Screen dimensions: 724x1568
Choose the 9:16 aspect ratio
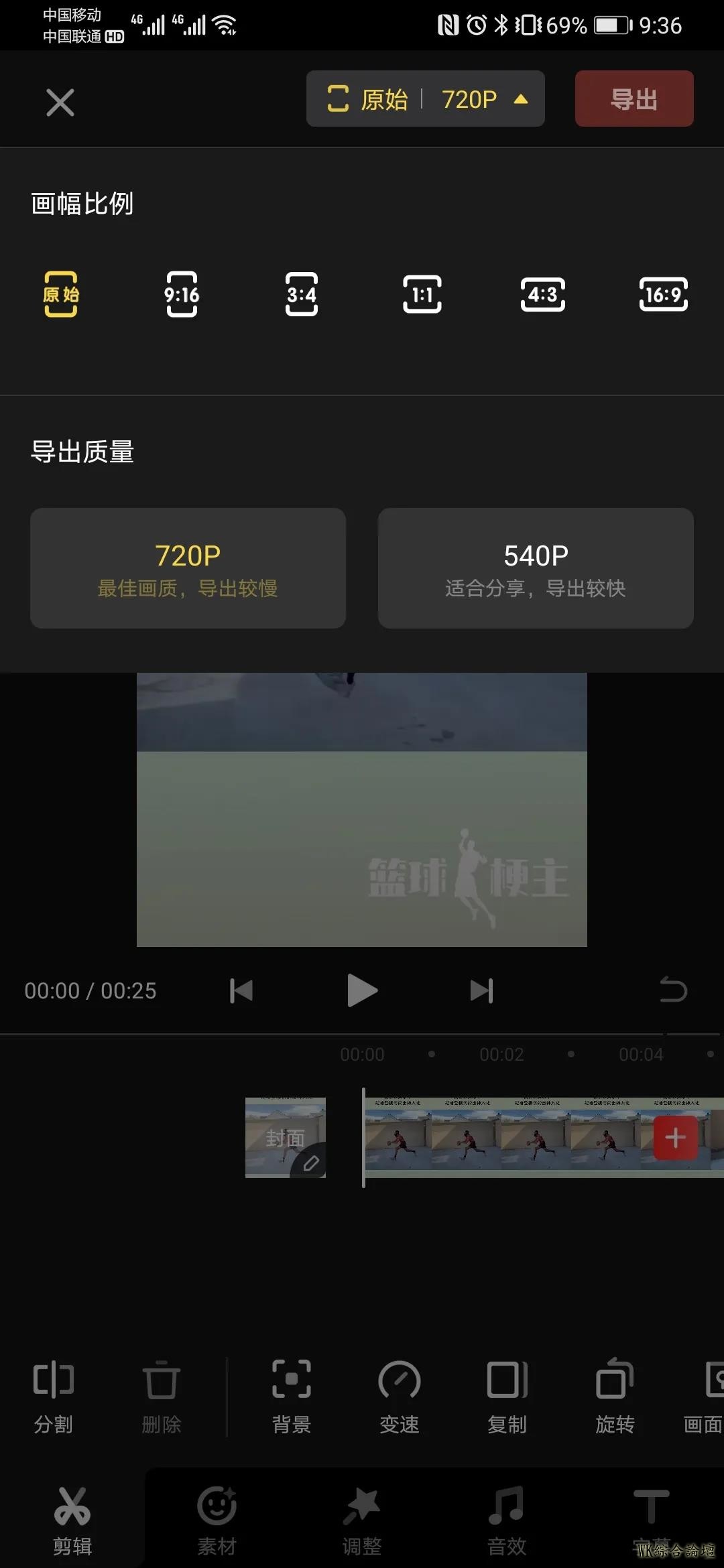182,294
